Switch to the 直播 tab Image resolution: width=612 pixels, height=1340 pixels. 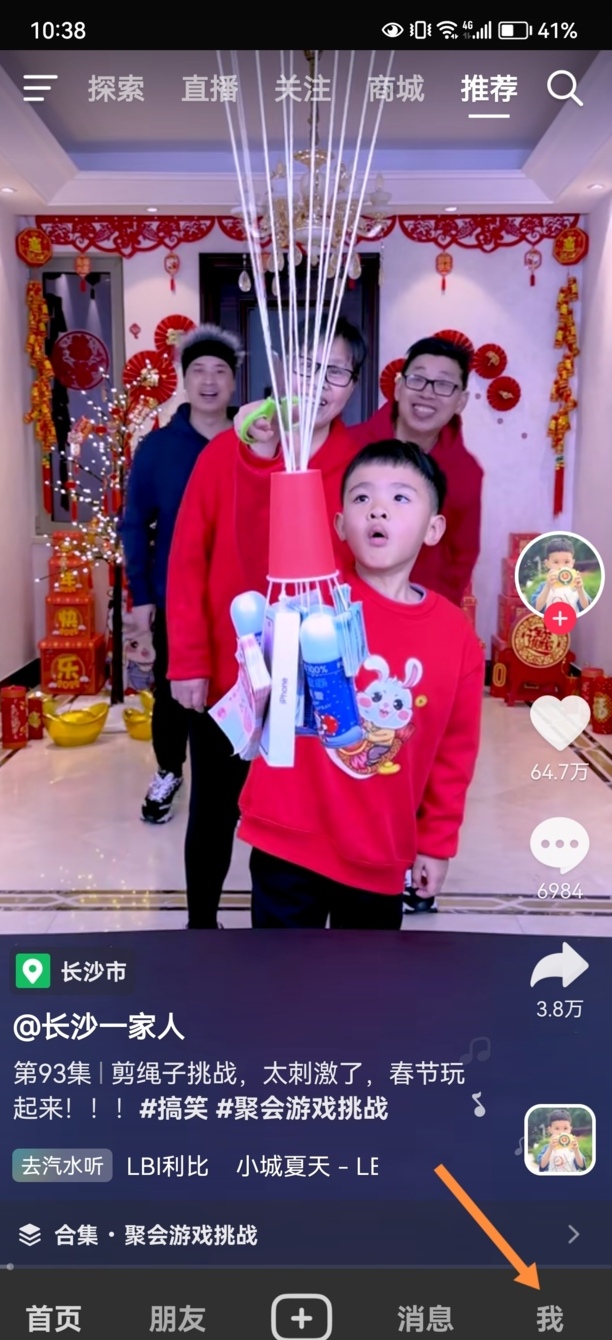[210, 88]
